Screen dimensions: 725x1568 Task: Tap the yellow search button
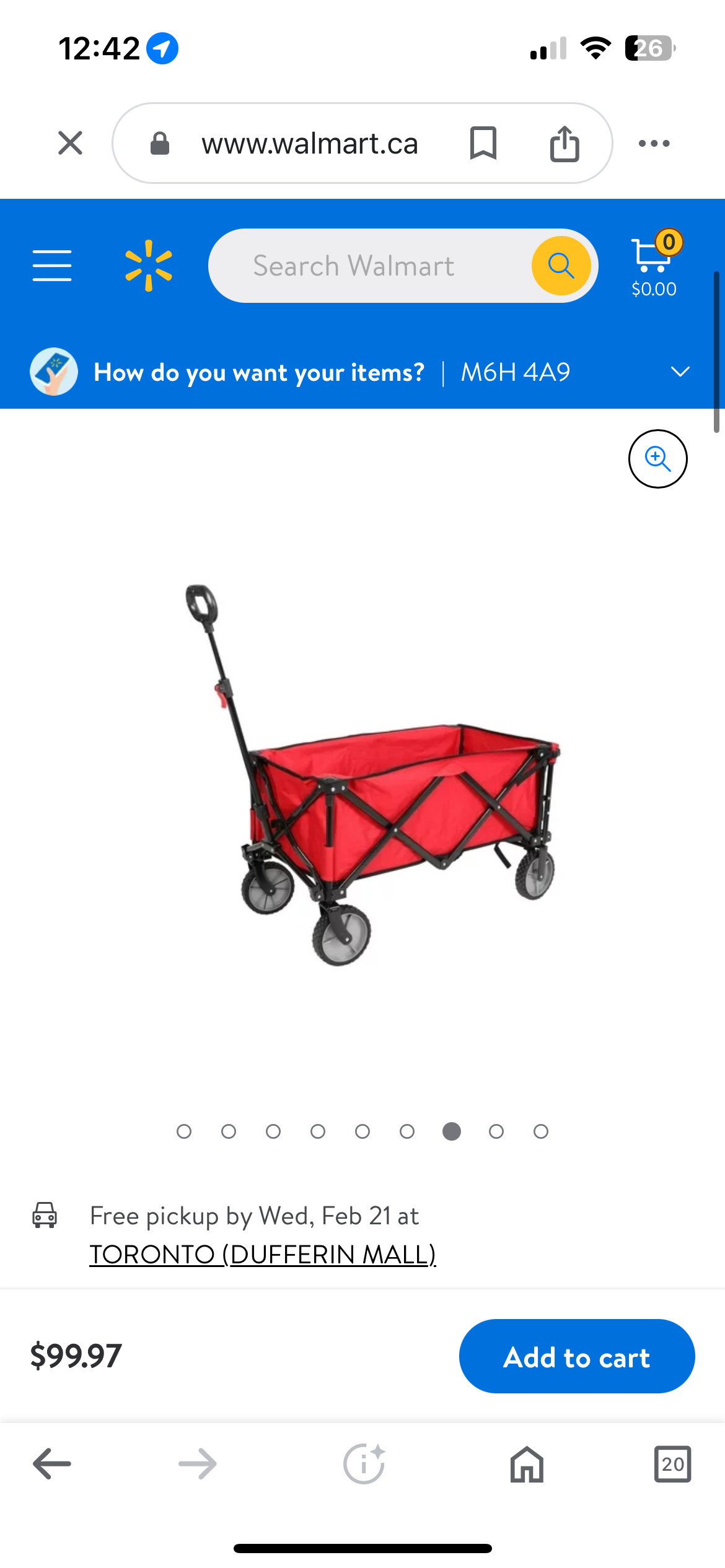(x=561, y=266)
